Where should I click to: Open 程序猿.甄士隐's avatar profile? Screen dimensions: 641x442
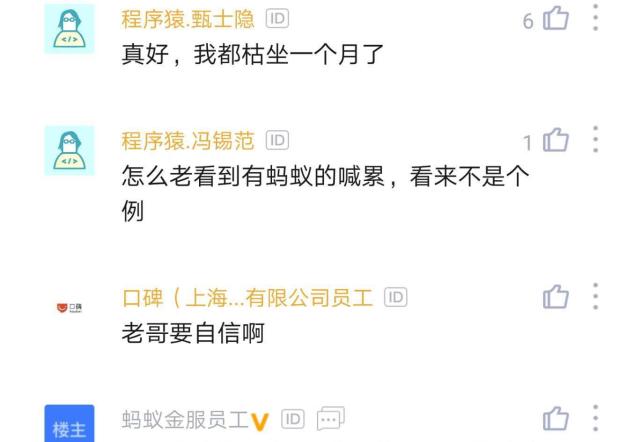(x=69, y=29)
